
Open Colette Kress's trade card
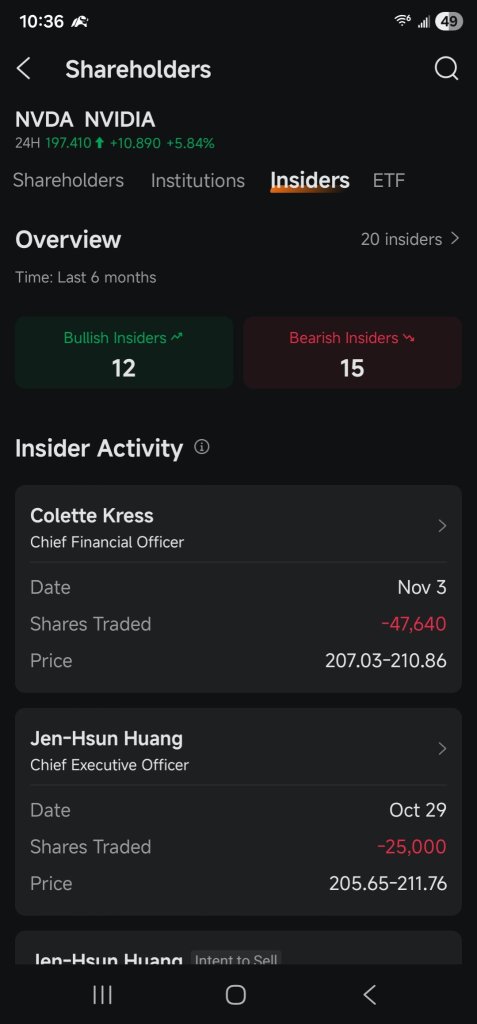[x=238, y=588]
